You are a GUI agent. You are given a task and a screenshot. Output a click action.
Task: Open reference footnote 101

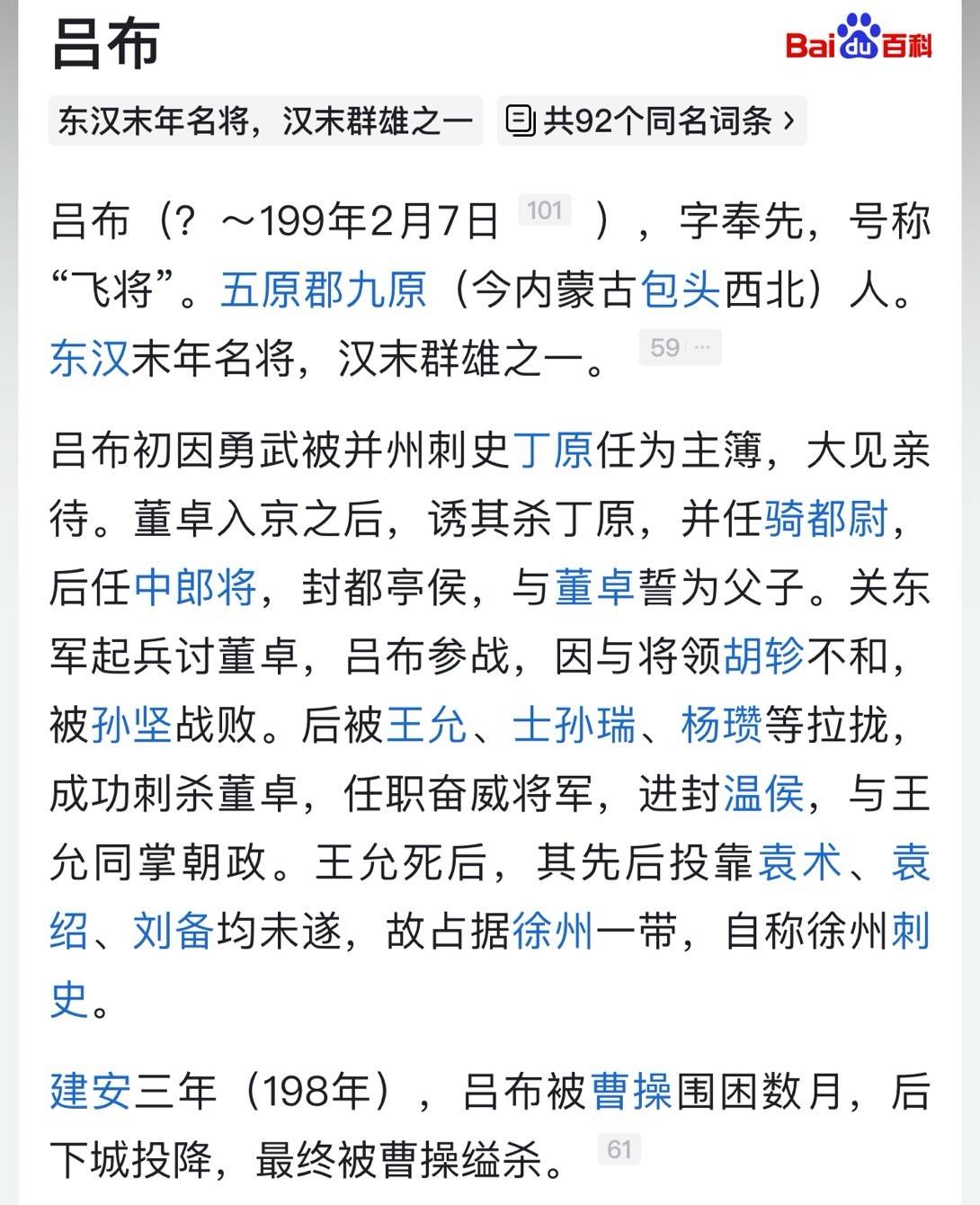[545, 211]
